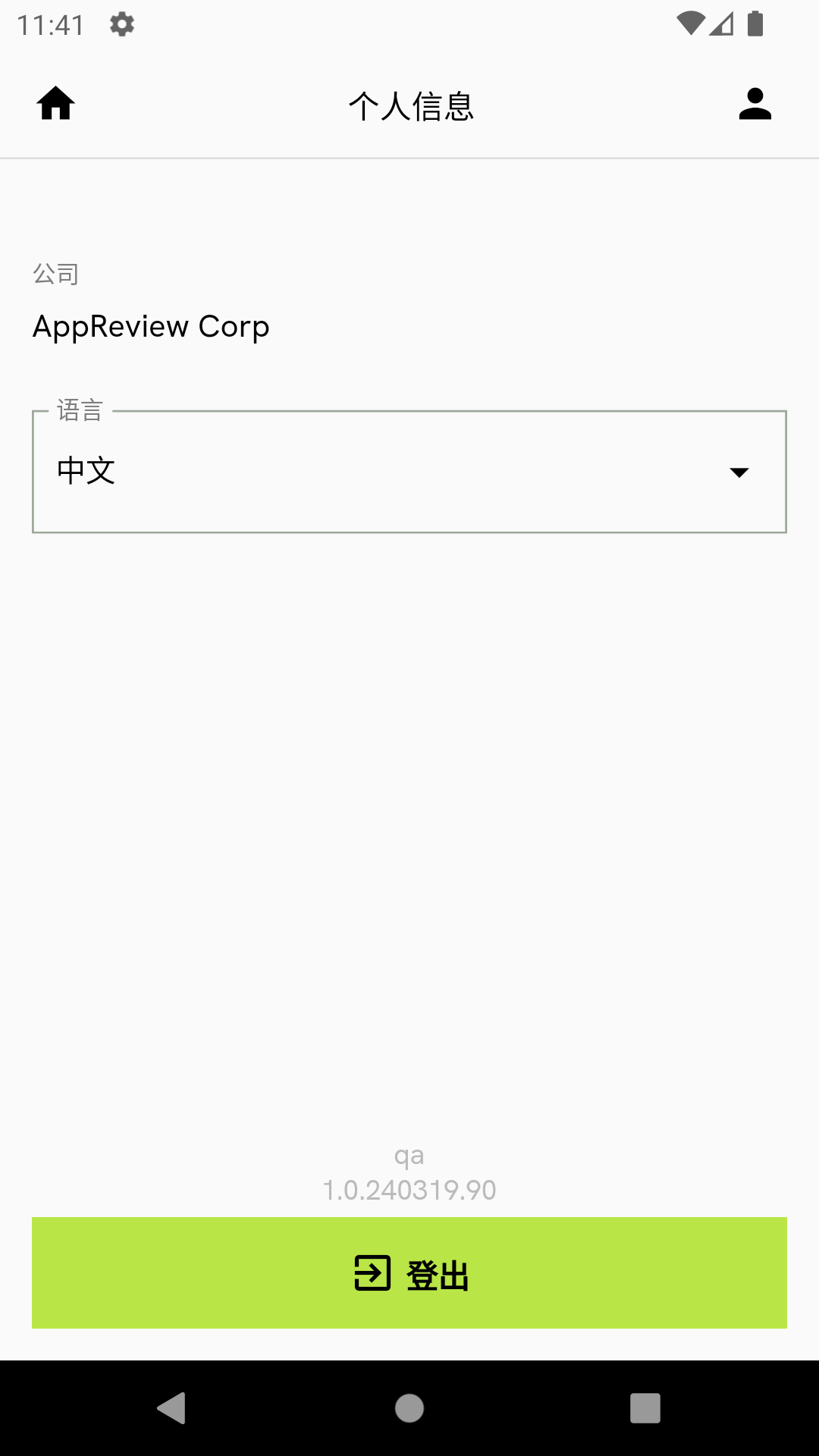Tap the clock showing 11:41
819x1456 pixels.
51,24
